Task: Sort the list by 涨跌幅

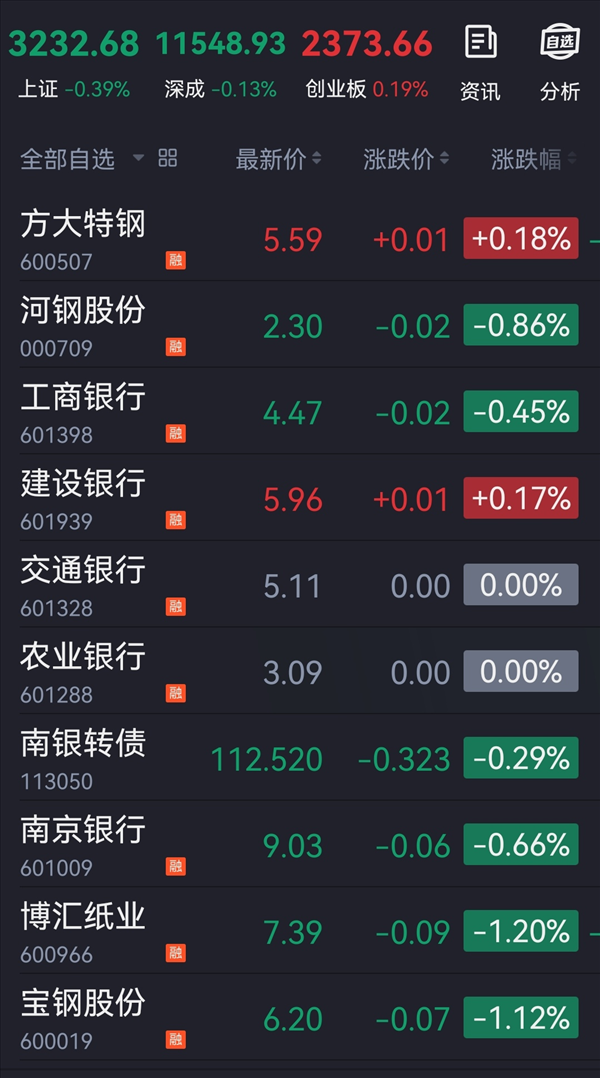Action: 533,159
